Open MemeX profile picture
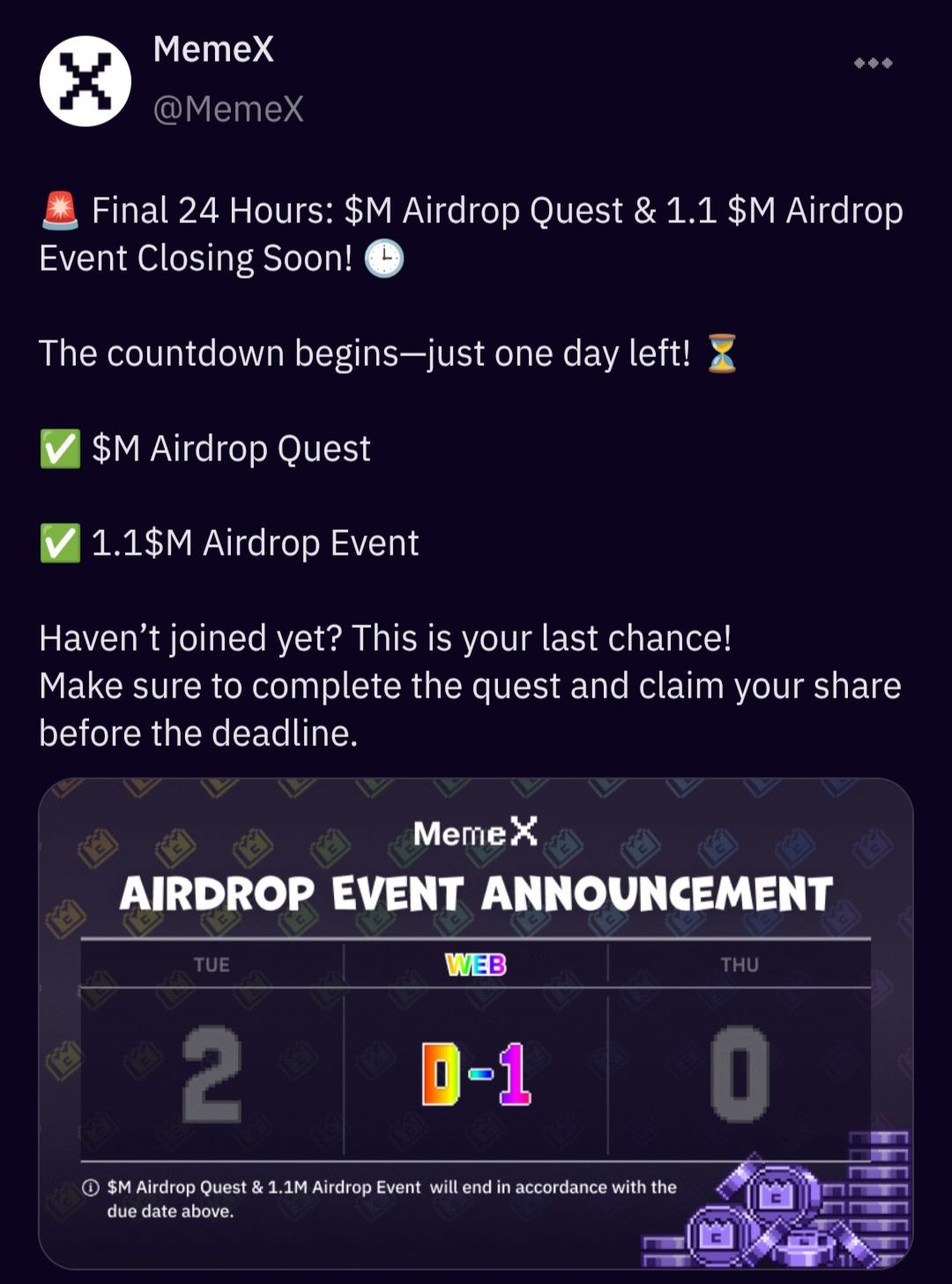This screenshot has height=1284, width=952. [86, 81]
